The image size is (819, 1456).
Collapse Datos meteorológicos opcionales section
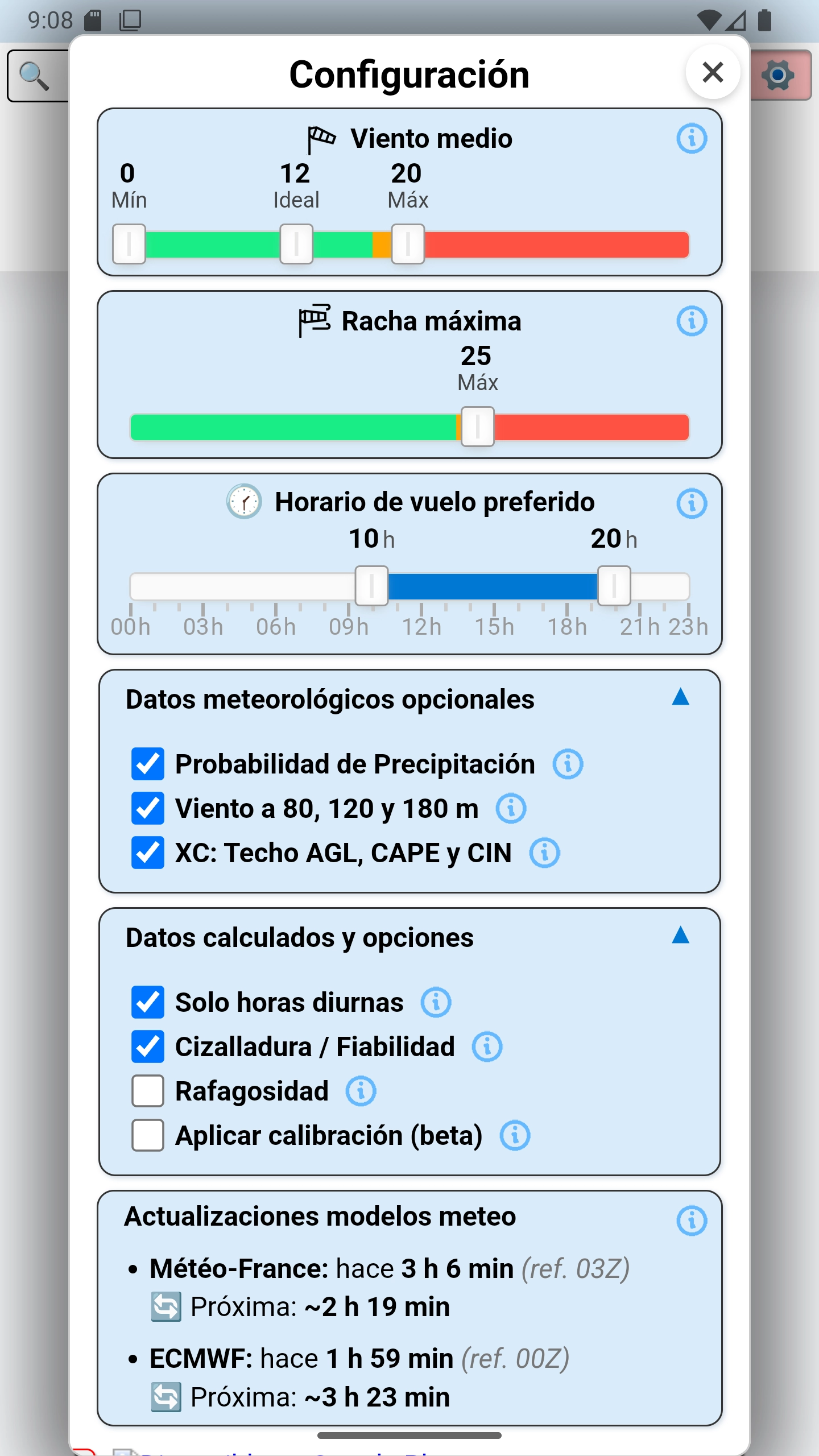[680, 697]
